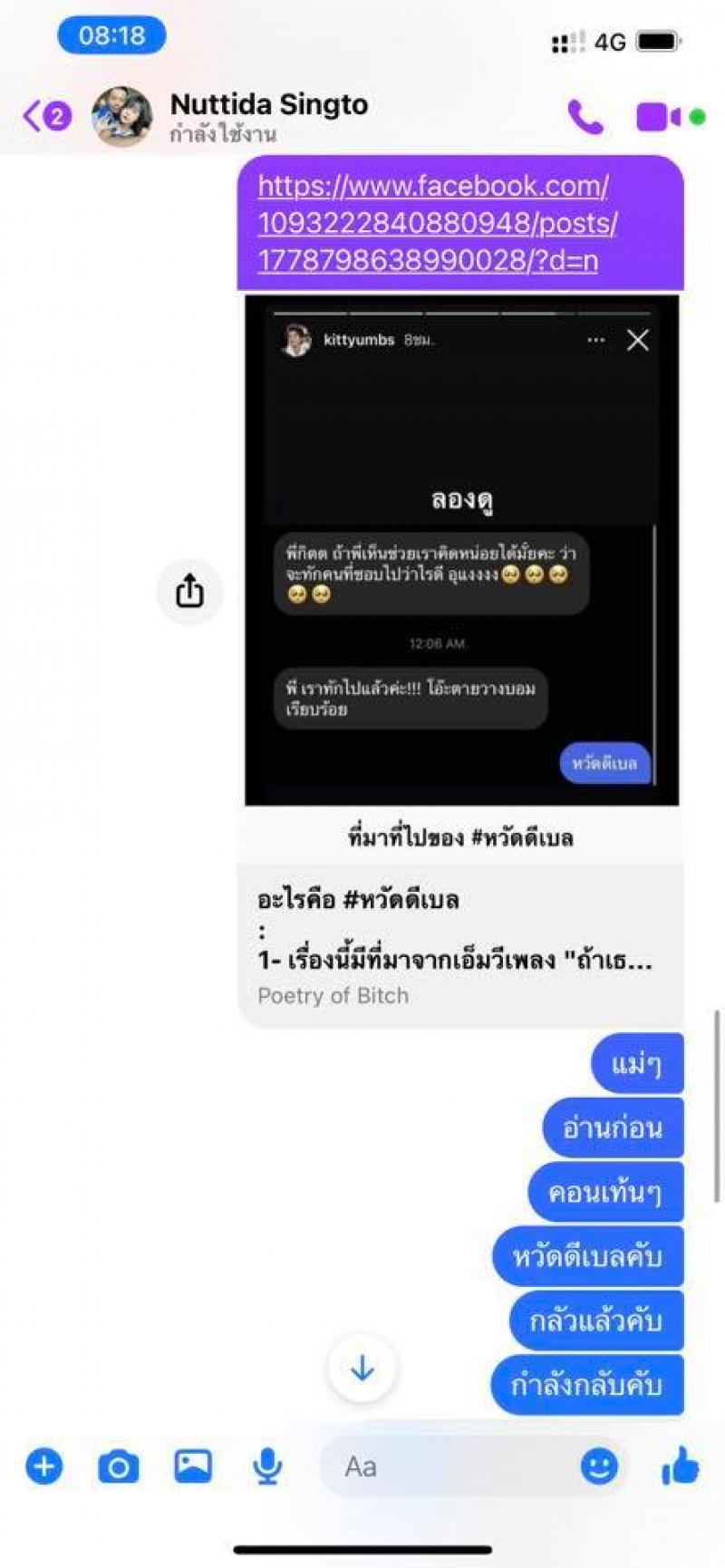Open Nuttida Singto's profile header
The image size is (725, 1568).
pos(230,117)
